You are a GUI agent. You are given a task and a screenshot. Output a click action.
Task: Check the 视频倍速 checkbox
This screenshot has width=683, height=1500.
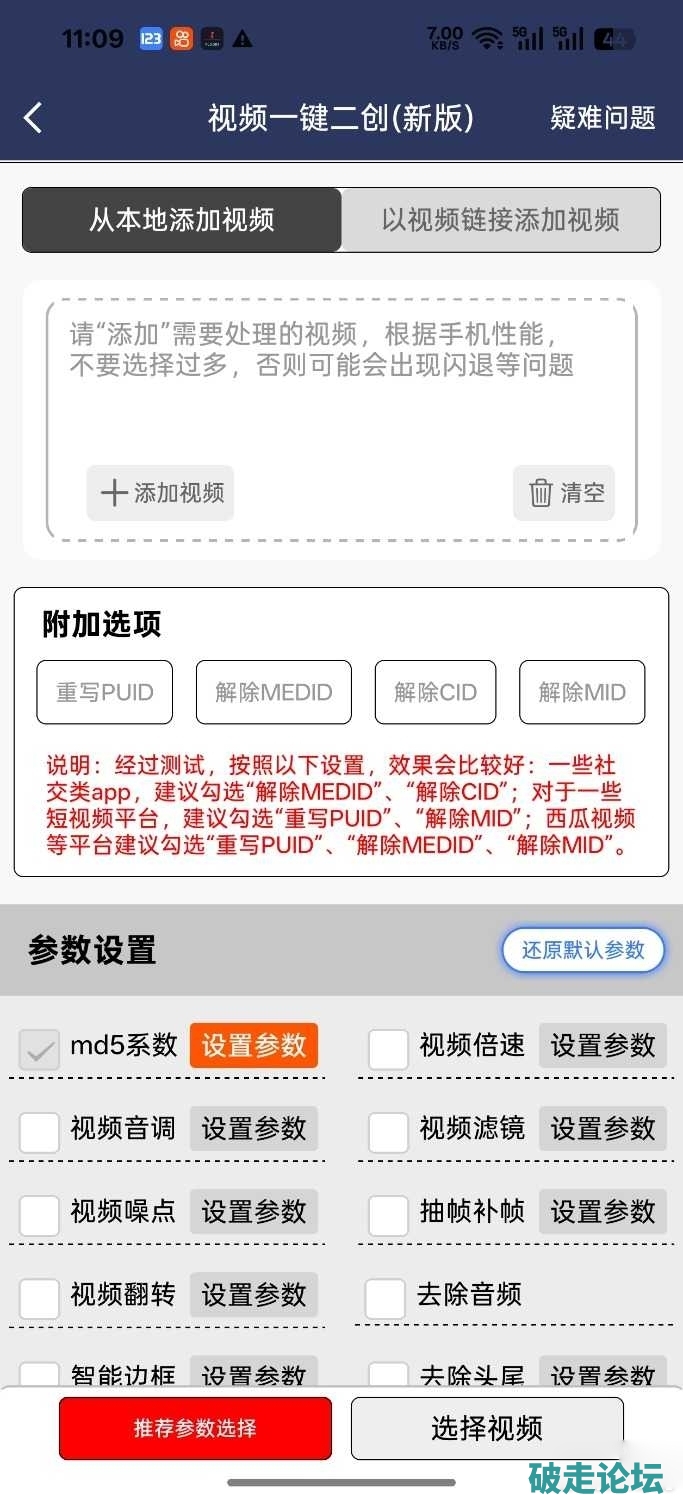pos(388,1049)
